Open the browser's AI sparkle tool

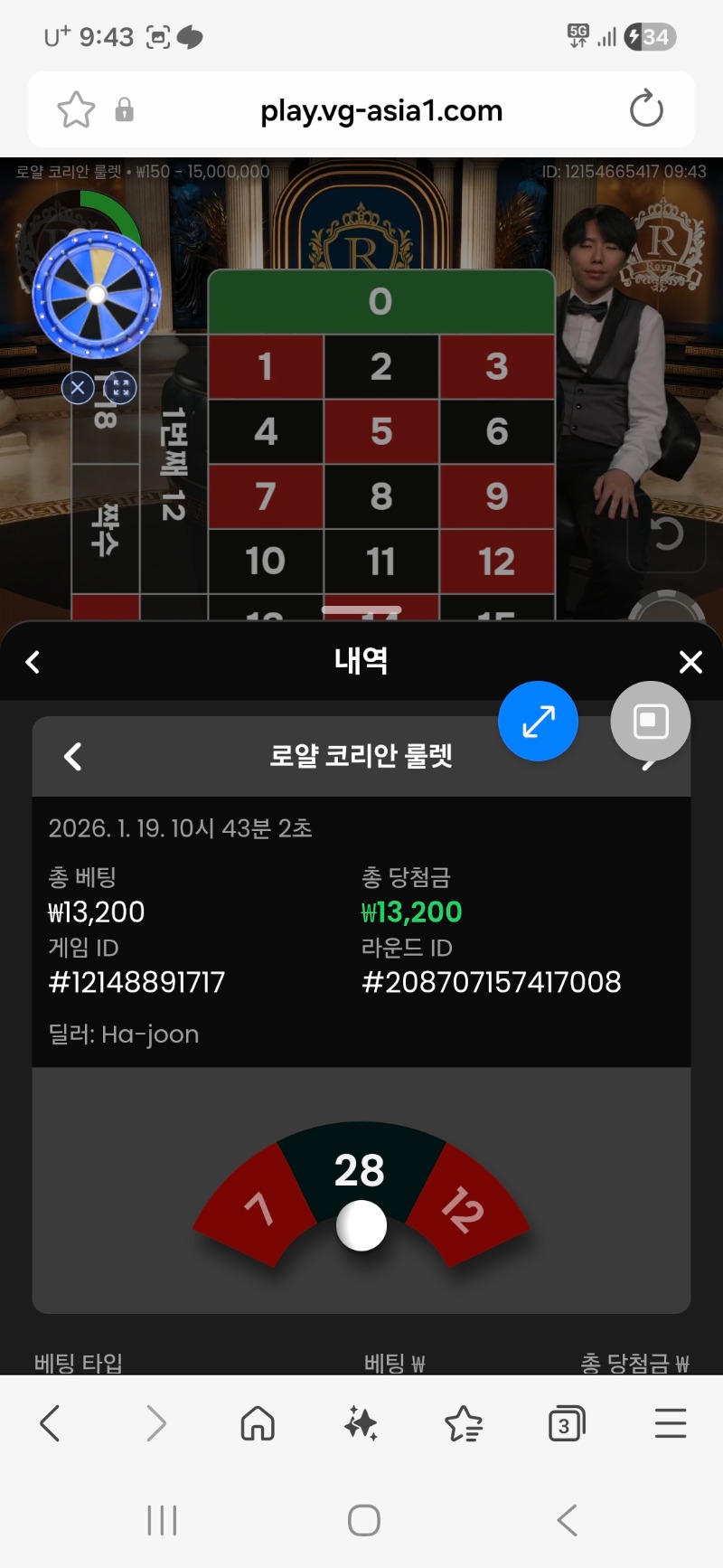tap(361, 1424)
